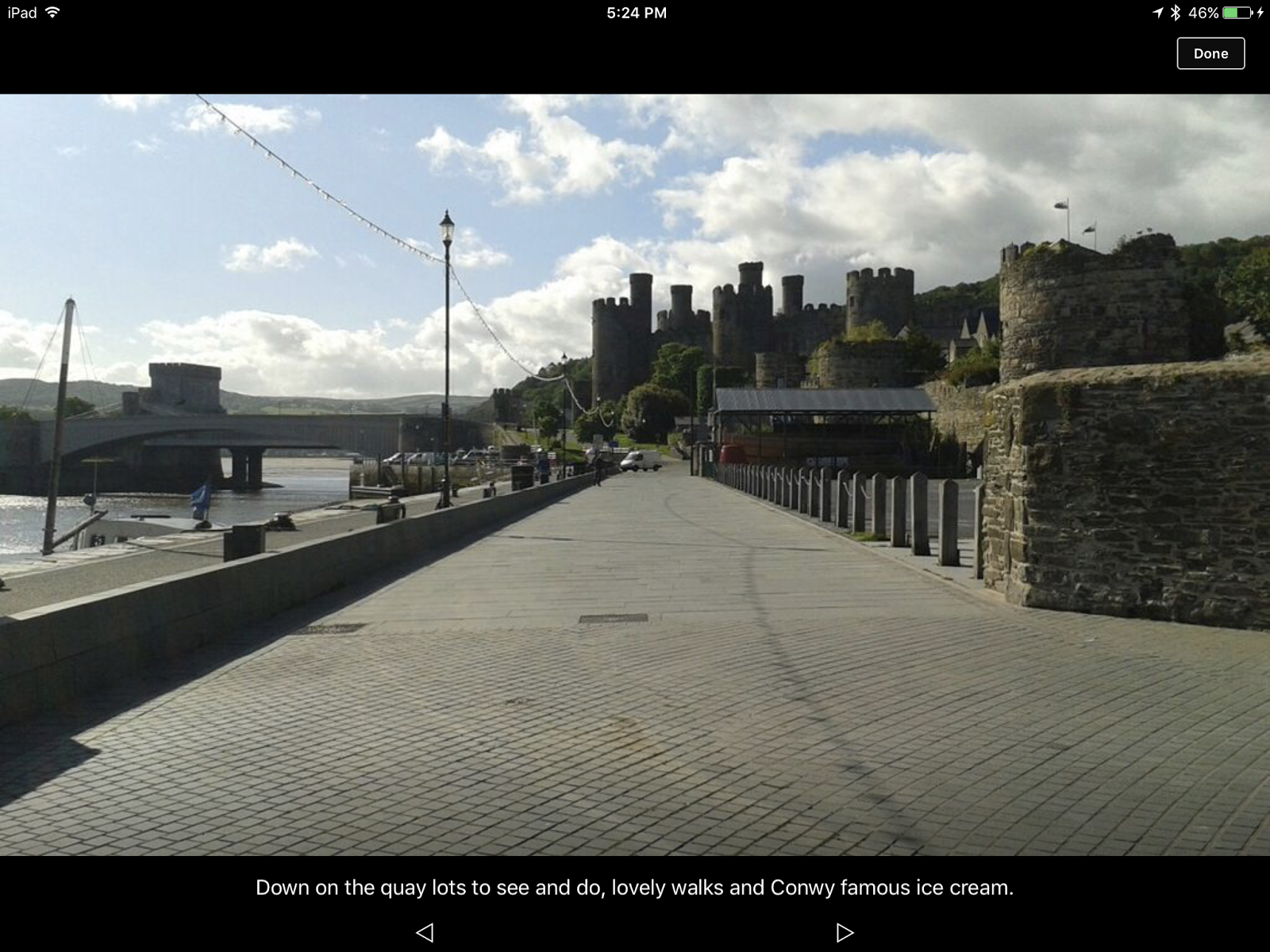Go to the previous photo
This screenshot has height=952, width=1270.
coord(425,931)
